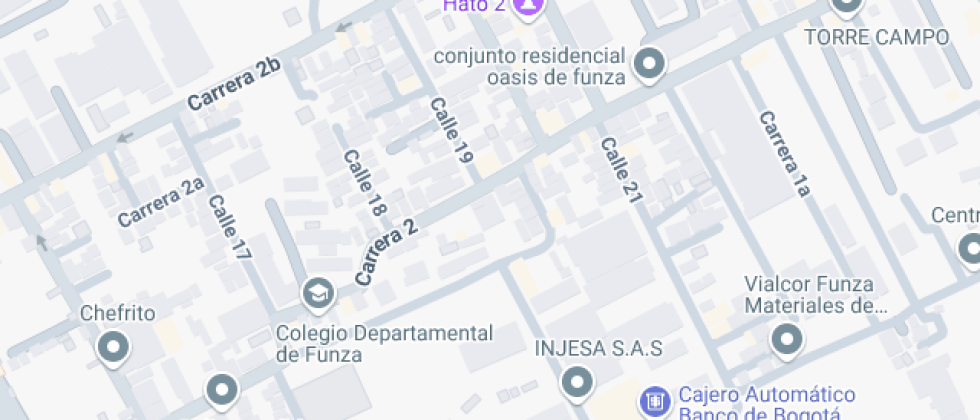This screenshot has width=980, height=420.
Task: Open the conjunto residencial oasis de funza pin
Action: [651, 64]
